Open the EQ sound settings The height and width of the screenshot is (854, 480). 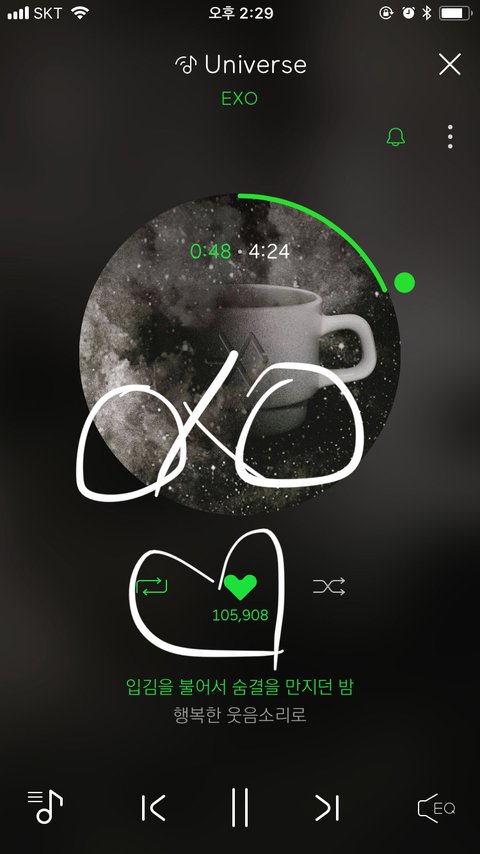pos(436,808)
